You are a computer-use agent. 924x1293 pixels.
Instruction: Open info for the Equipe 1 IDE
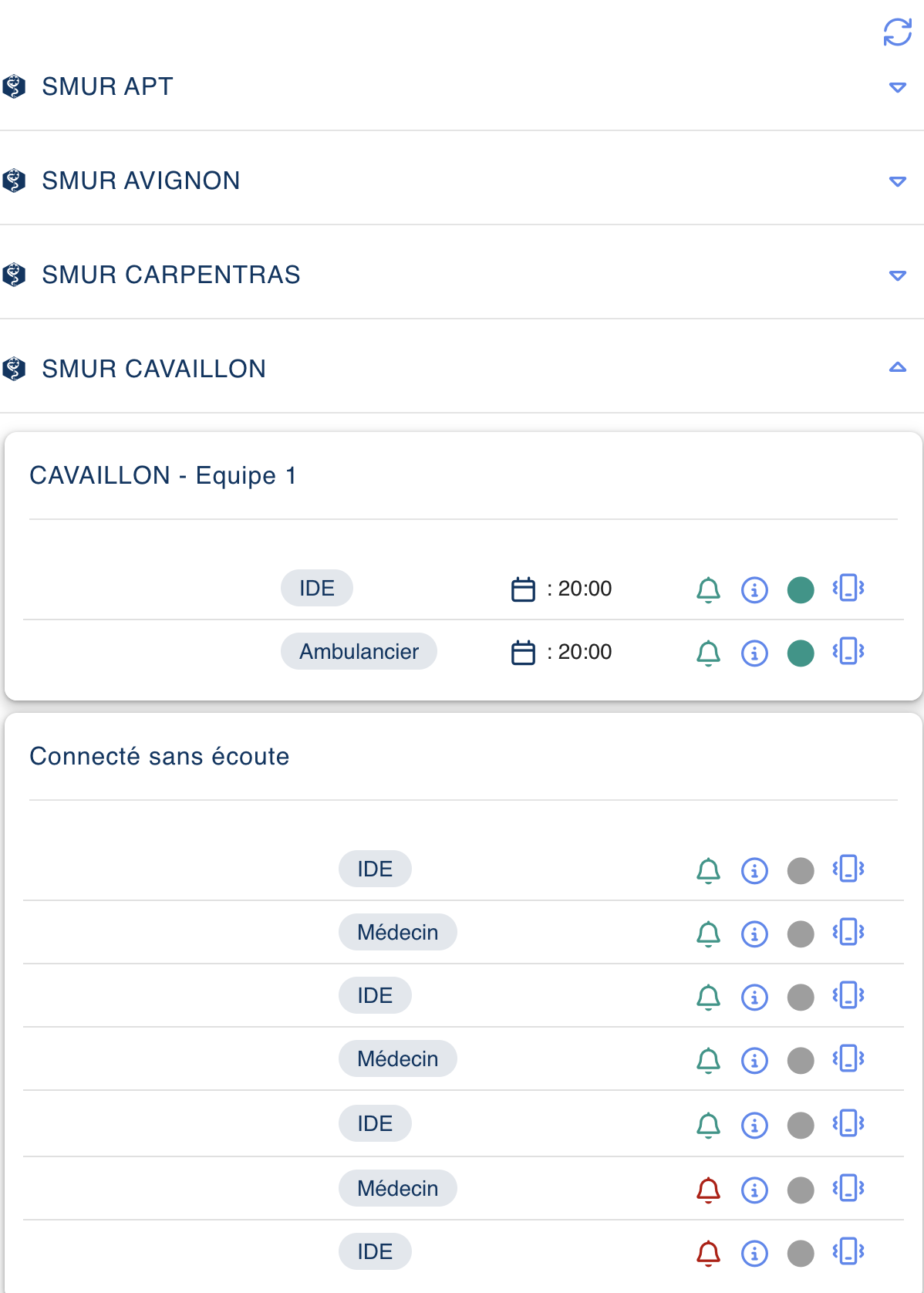pos(754,590)
